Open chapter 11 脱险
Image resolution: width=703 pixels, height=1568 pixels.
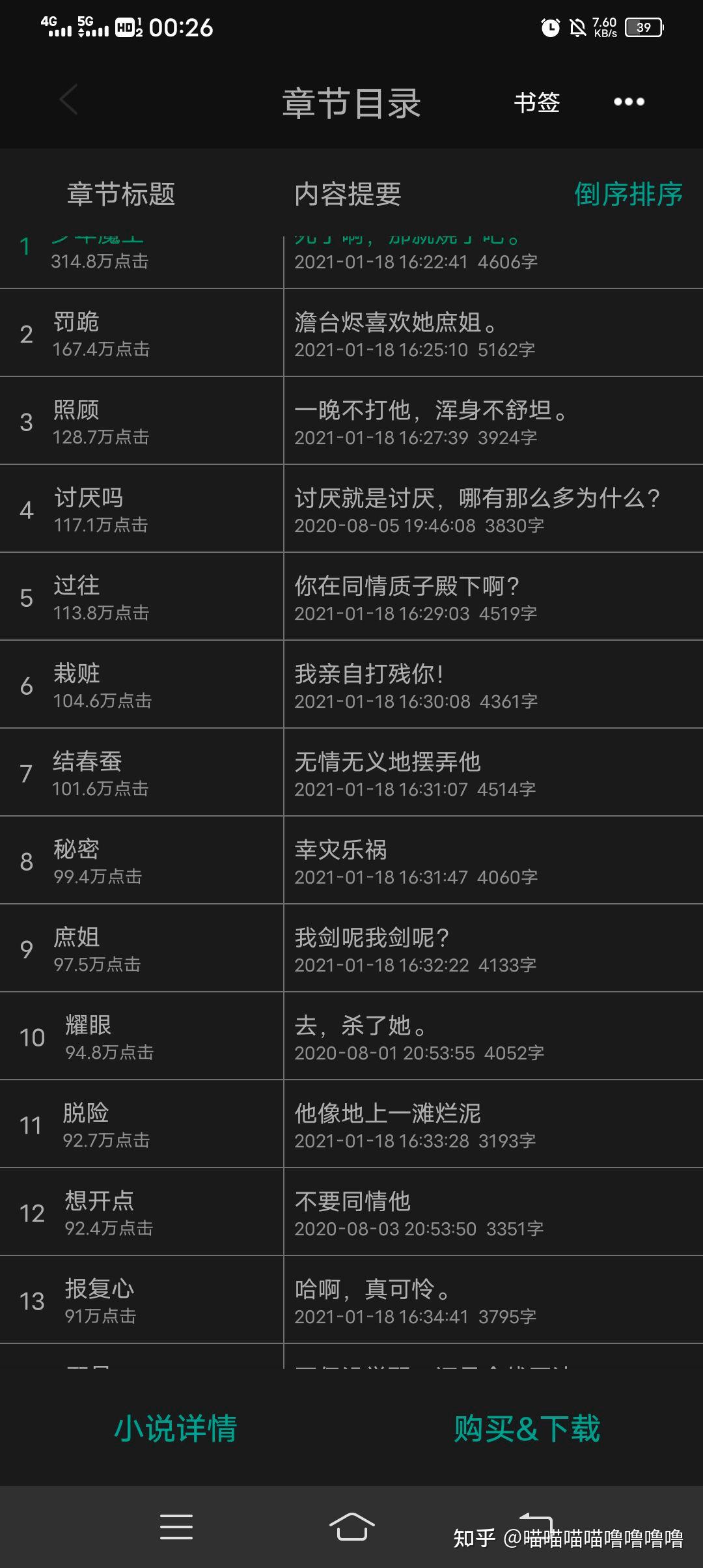(351, 1124)
